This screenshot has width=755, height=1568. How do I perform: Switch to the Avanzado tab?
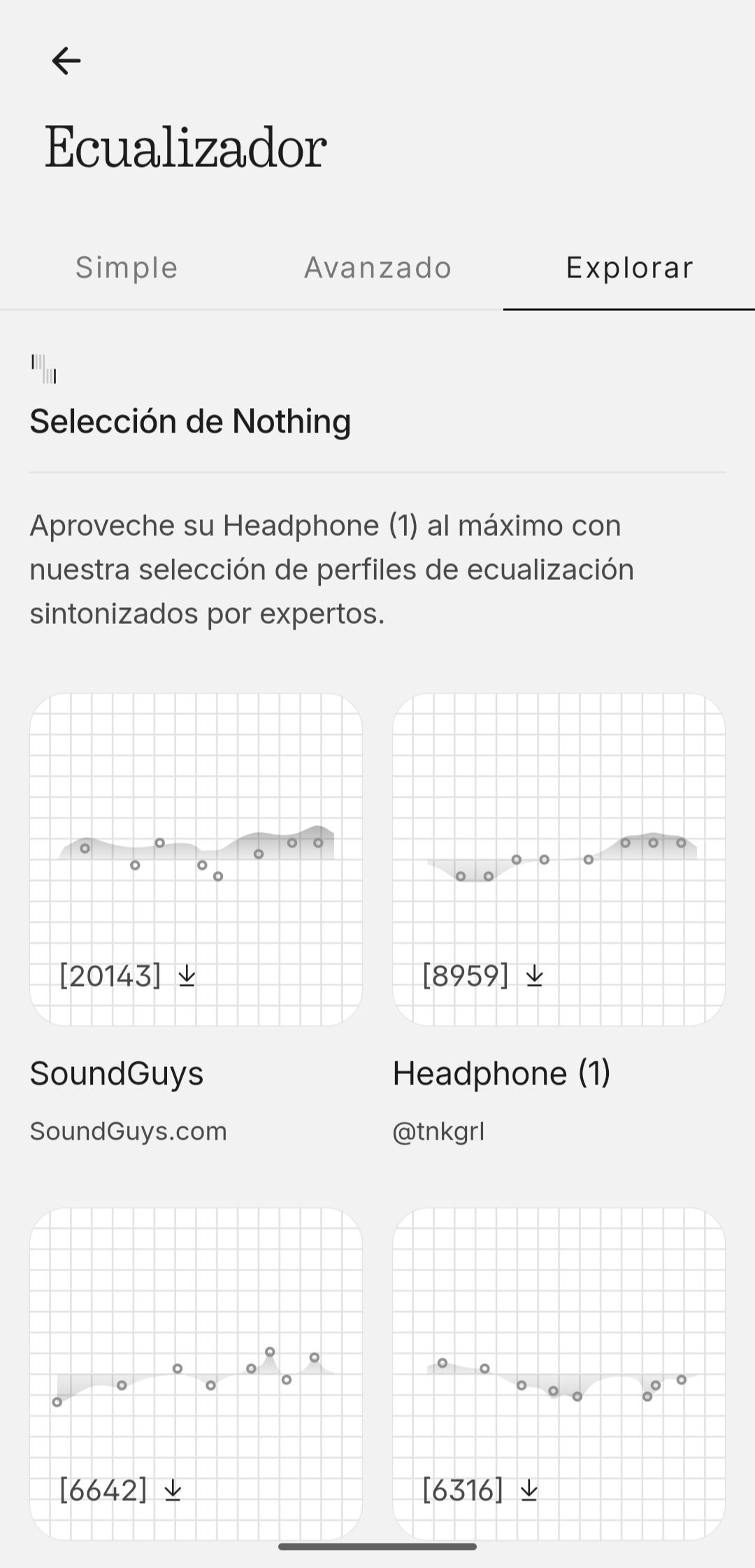(x=377, y=268)
